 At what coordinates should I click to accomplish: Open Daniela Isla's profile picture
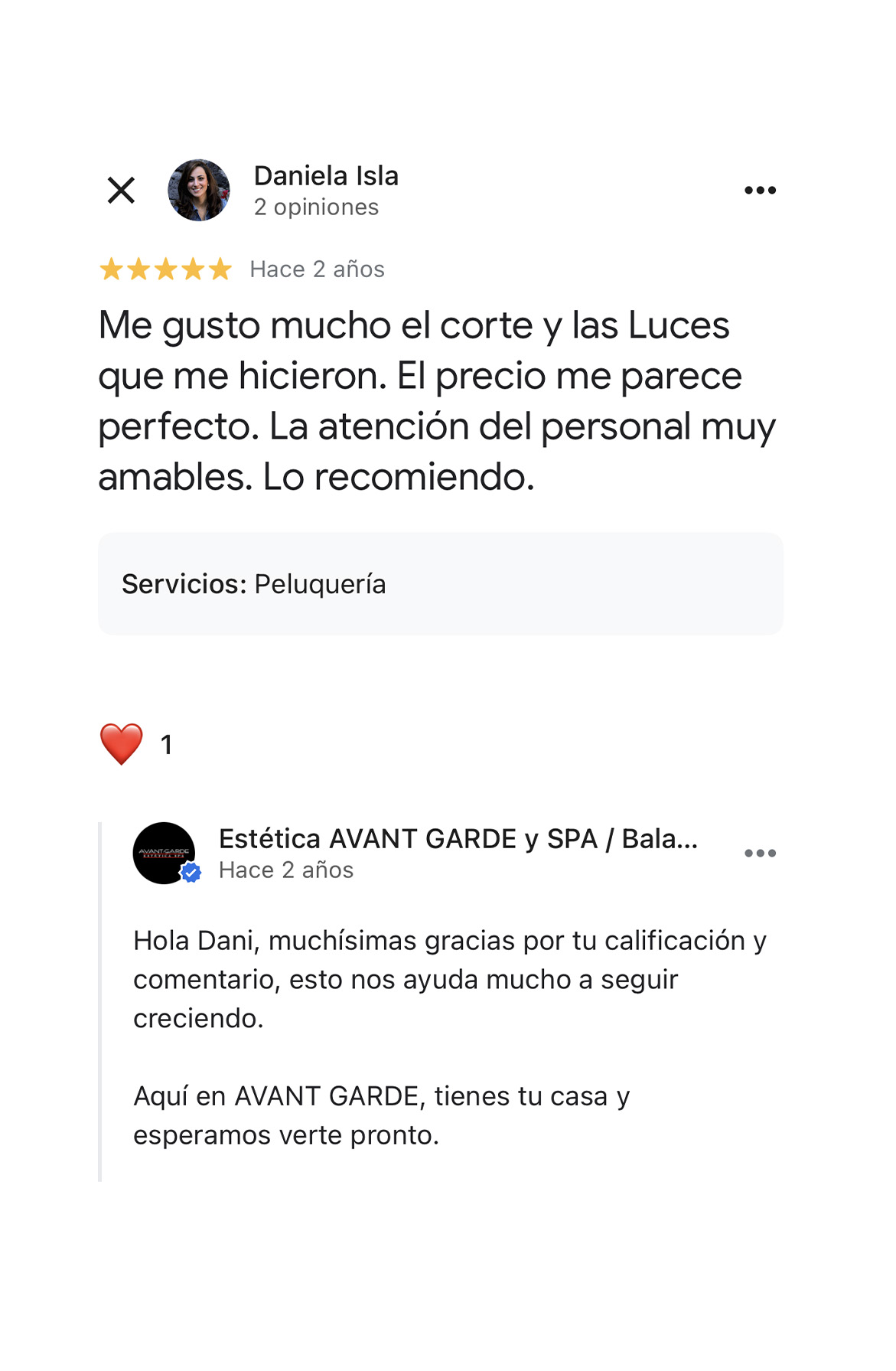[x=199, y=191]
